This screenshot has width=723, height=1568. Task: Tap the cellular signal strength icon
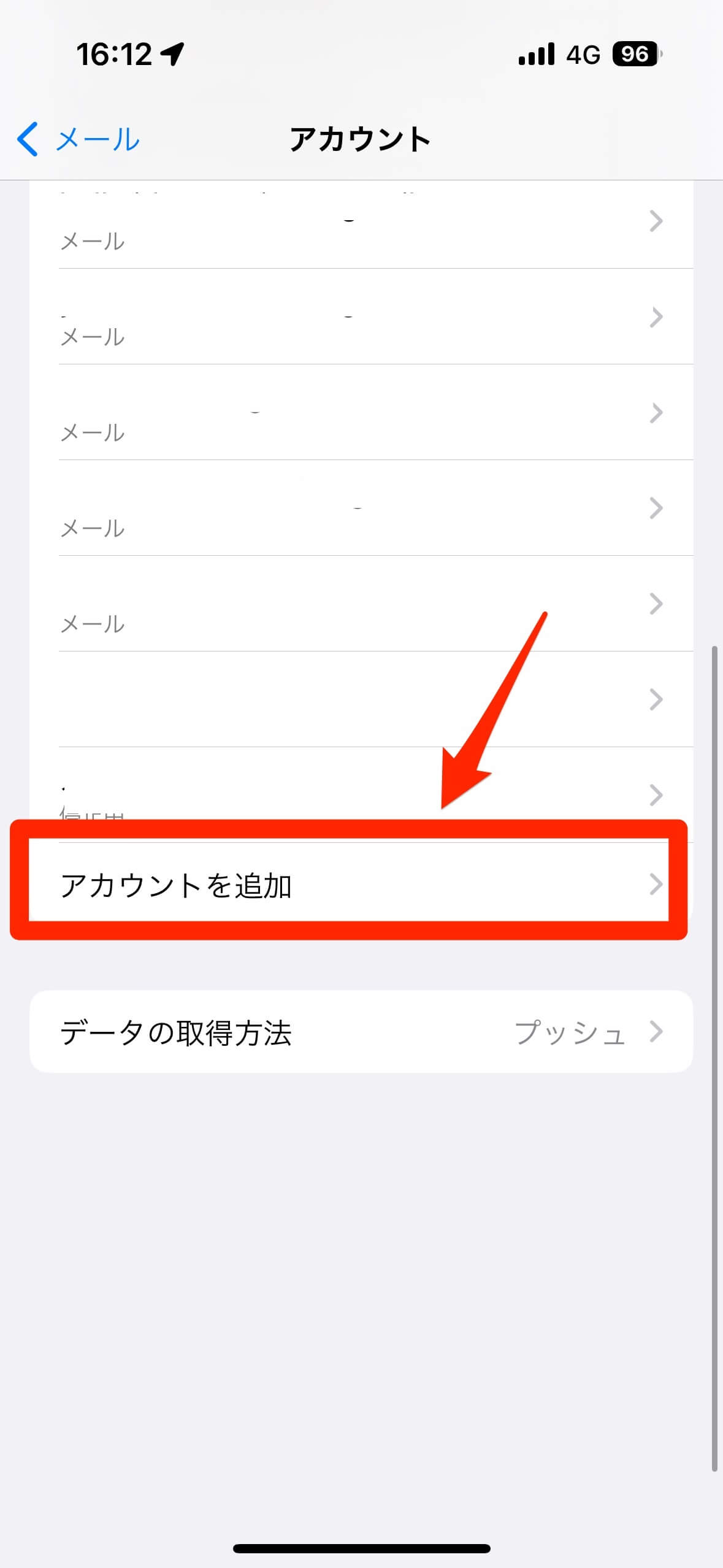(x=537, y=54)
